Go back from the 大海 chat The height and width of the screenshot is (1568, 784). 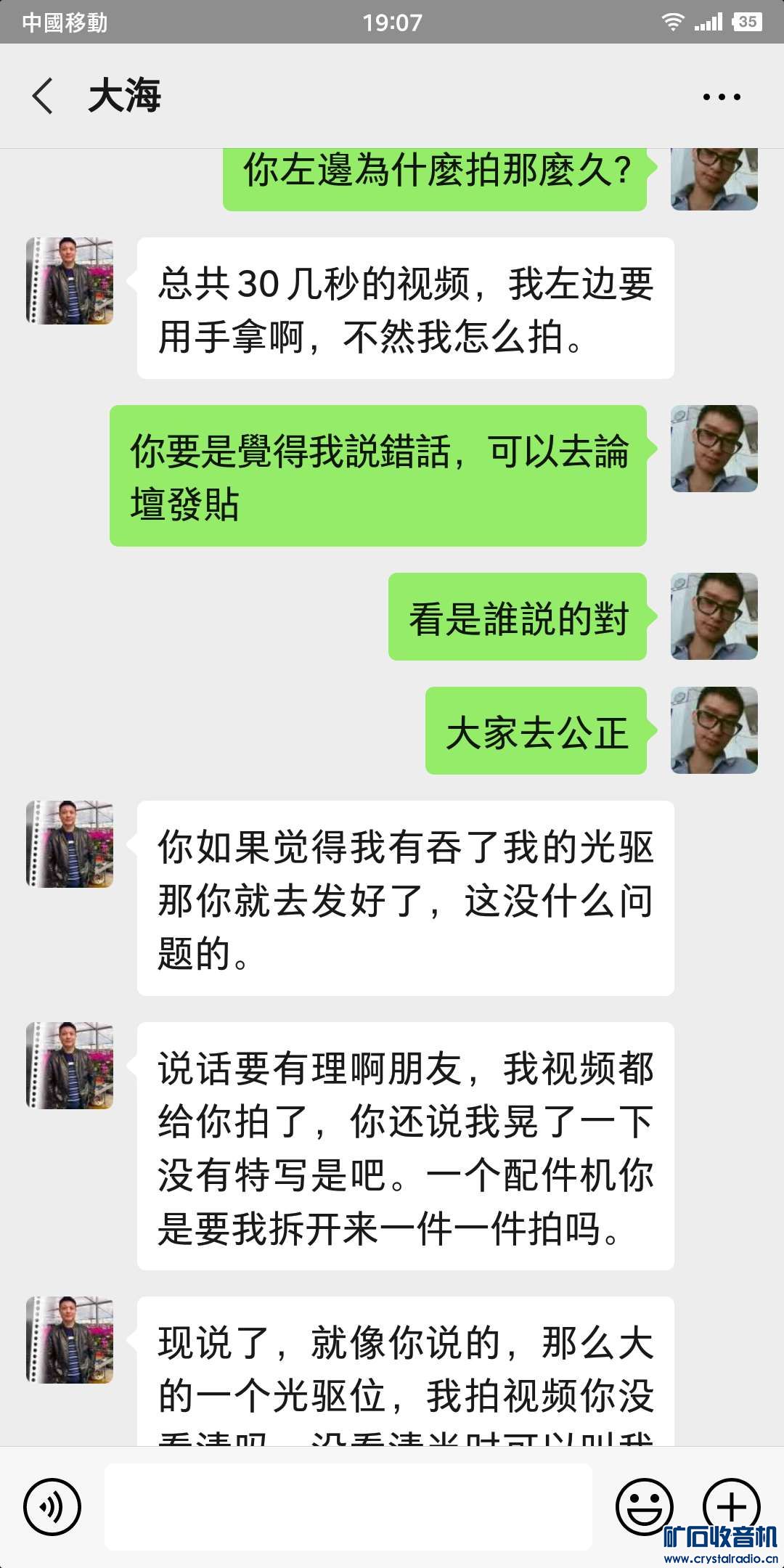[44, 97]
